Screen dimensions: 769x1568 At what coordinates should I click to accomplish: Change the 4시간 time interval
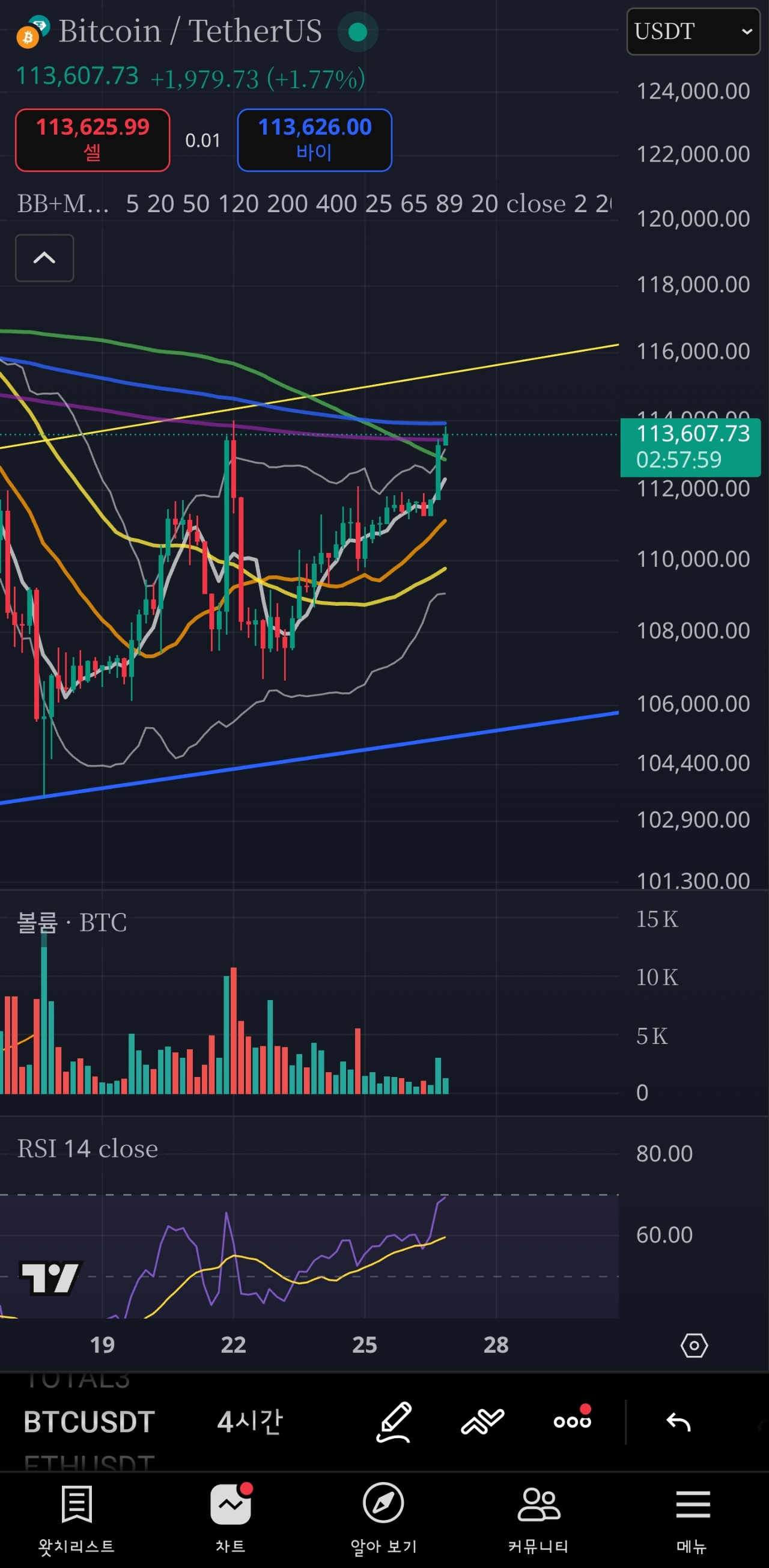click(250, 1422)
